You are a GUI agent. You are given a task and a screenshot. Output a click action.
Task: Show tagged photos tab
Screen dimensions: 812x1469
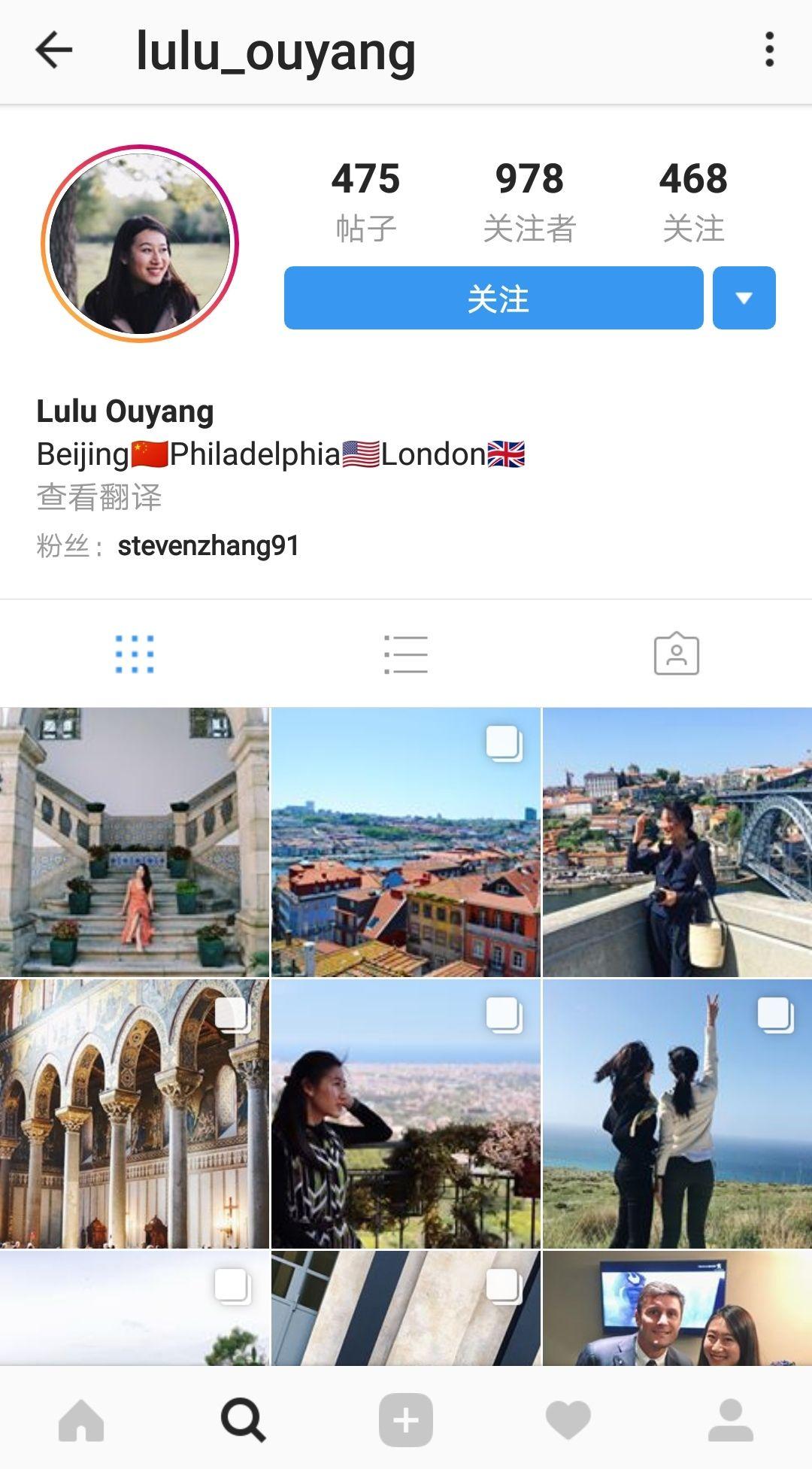pyautogui.click(x=676, y=654)
